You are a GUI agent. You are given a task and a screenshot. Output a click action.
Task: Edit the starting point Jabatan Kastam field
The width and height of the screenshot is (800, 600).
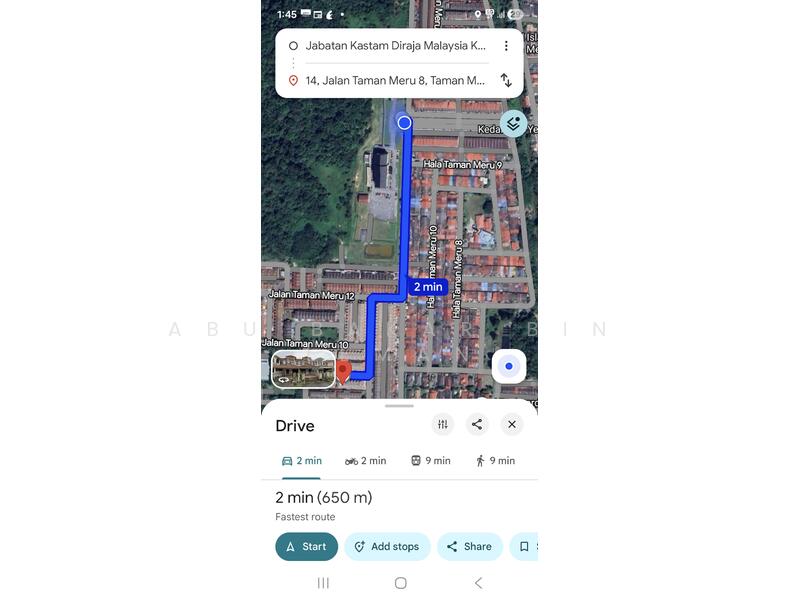[395, 46]
